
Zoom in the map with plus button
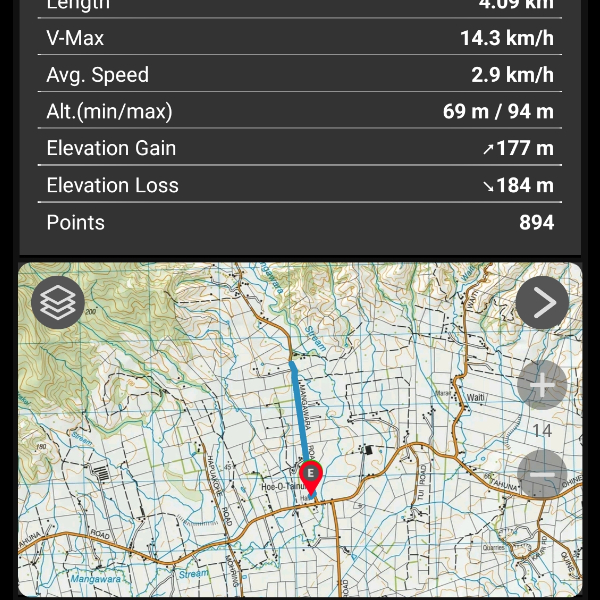click(x=542, y=385)
